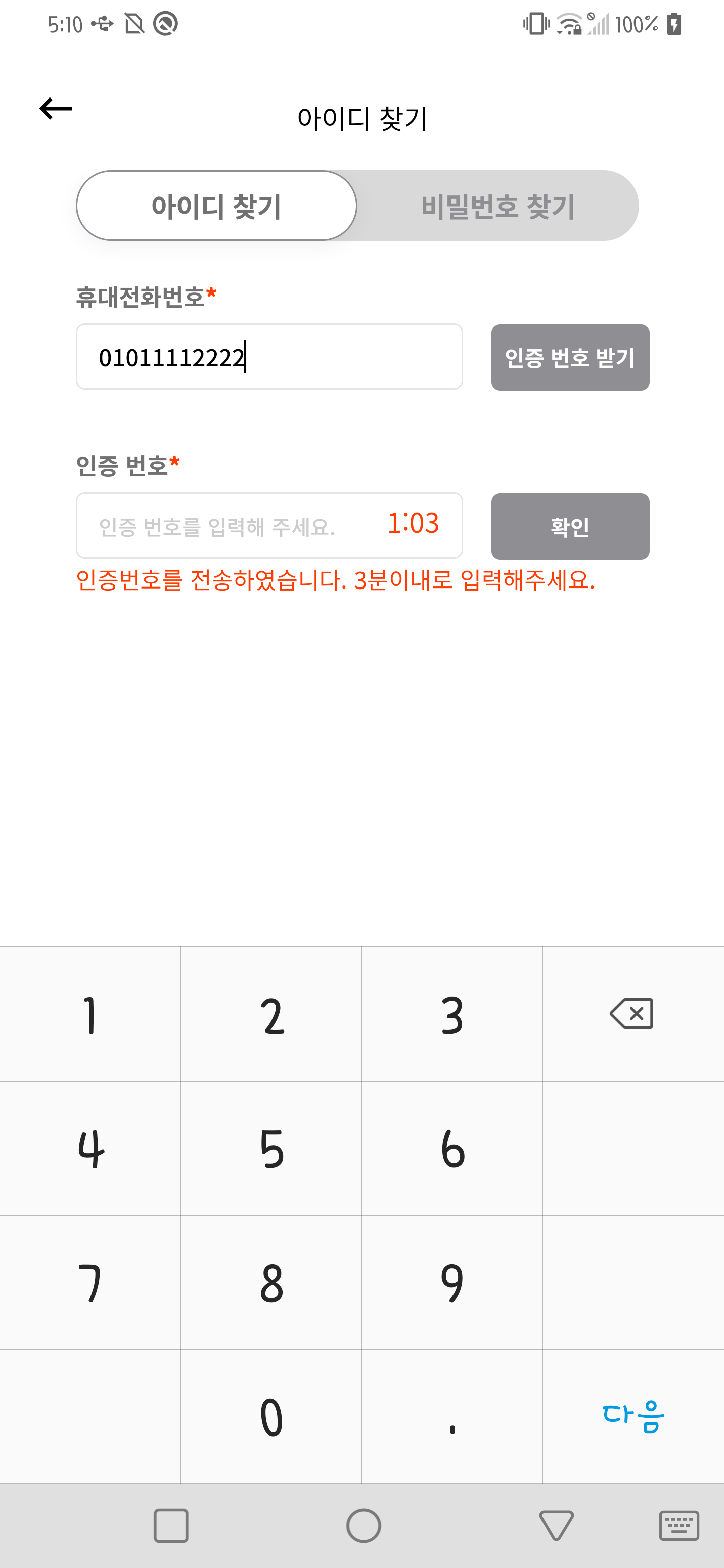Select the 아이디 찾기 tab
The image size is (724, 1568).
(216, 207)
